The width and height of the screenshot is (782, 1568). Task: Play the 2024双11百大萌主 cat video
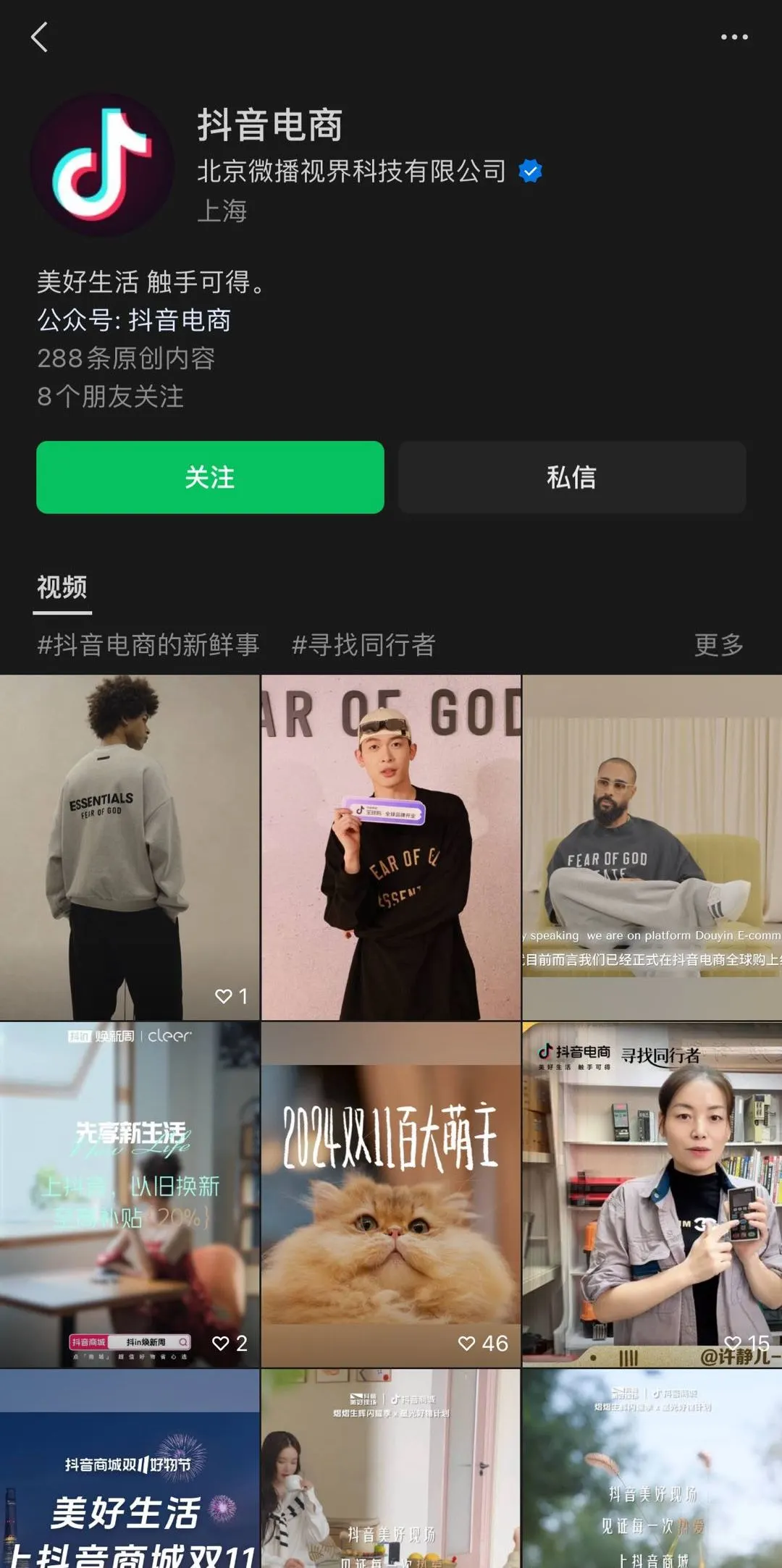click(391, 1194)
